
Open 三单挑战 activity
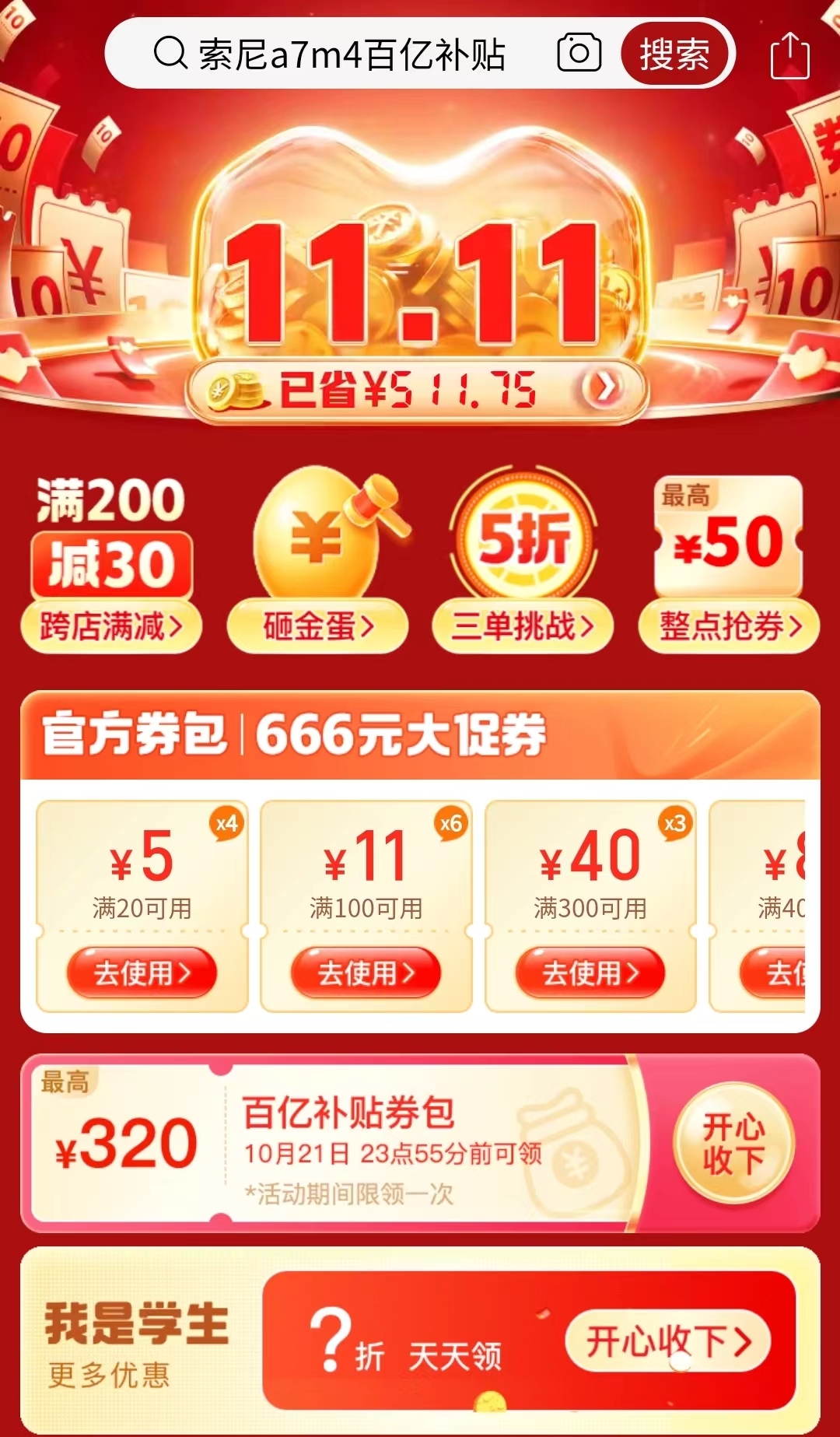pyautogui.click(x=523, y=626)
